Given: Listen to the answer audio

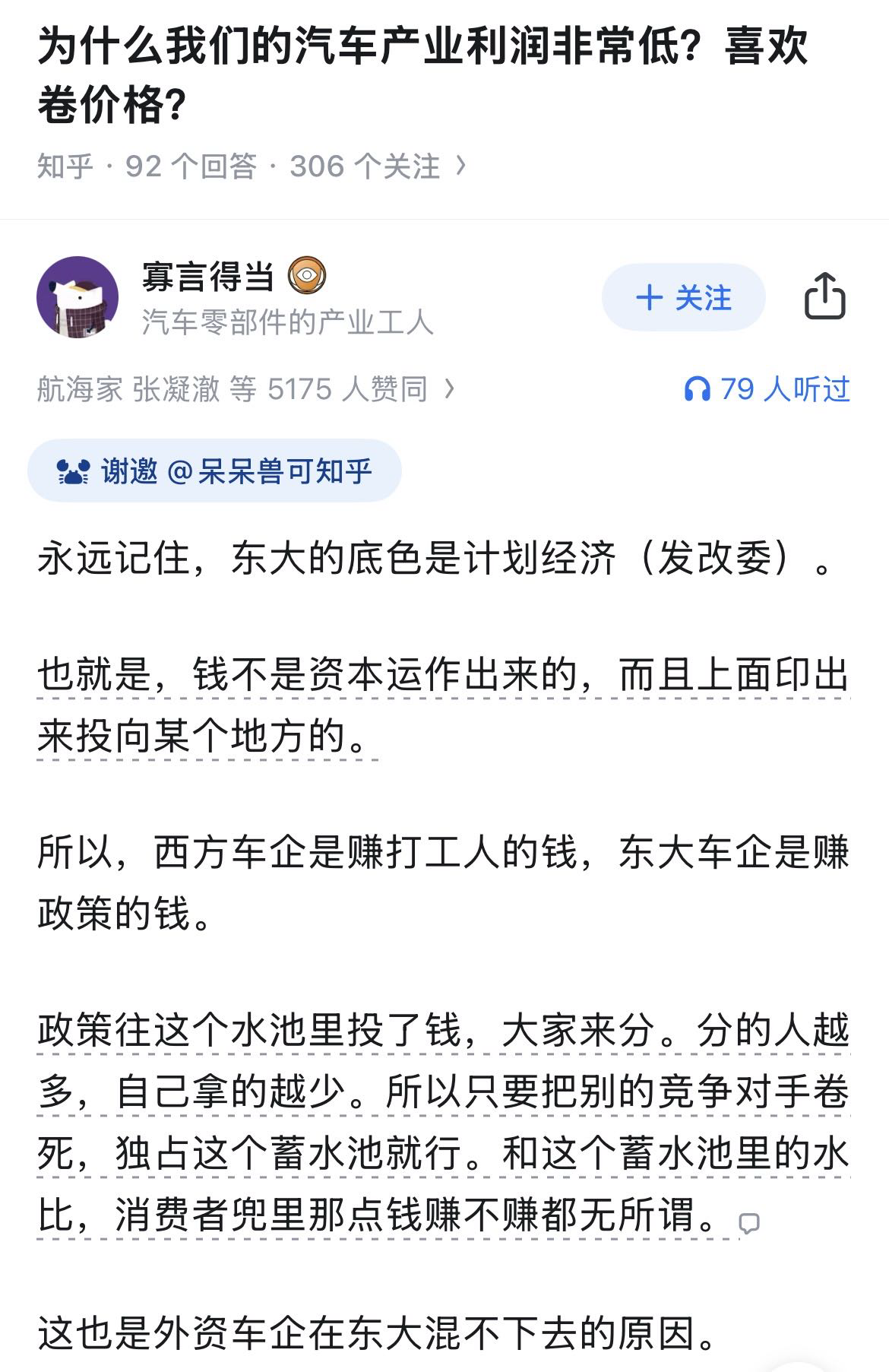Looking at the screenshot, I should click(x=767, y=389).
